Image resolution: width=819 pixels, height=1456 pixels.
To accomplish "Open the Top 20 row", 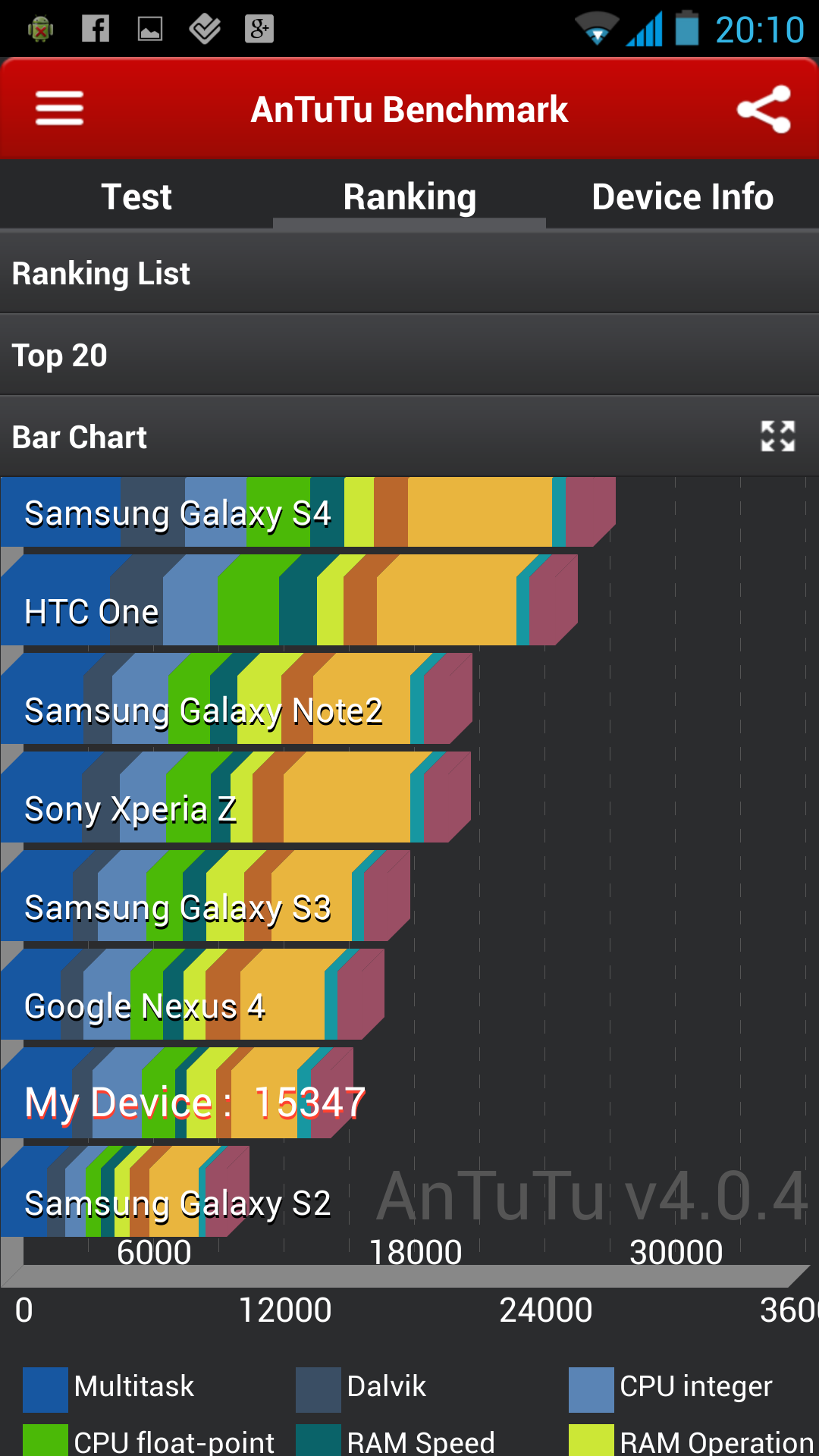I will (x=409, y=356).
